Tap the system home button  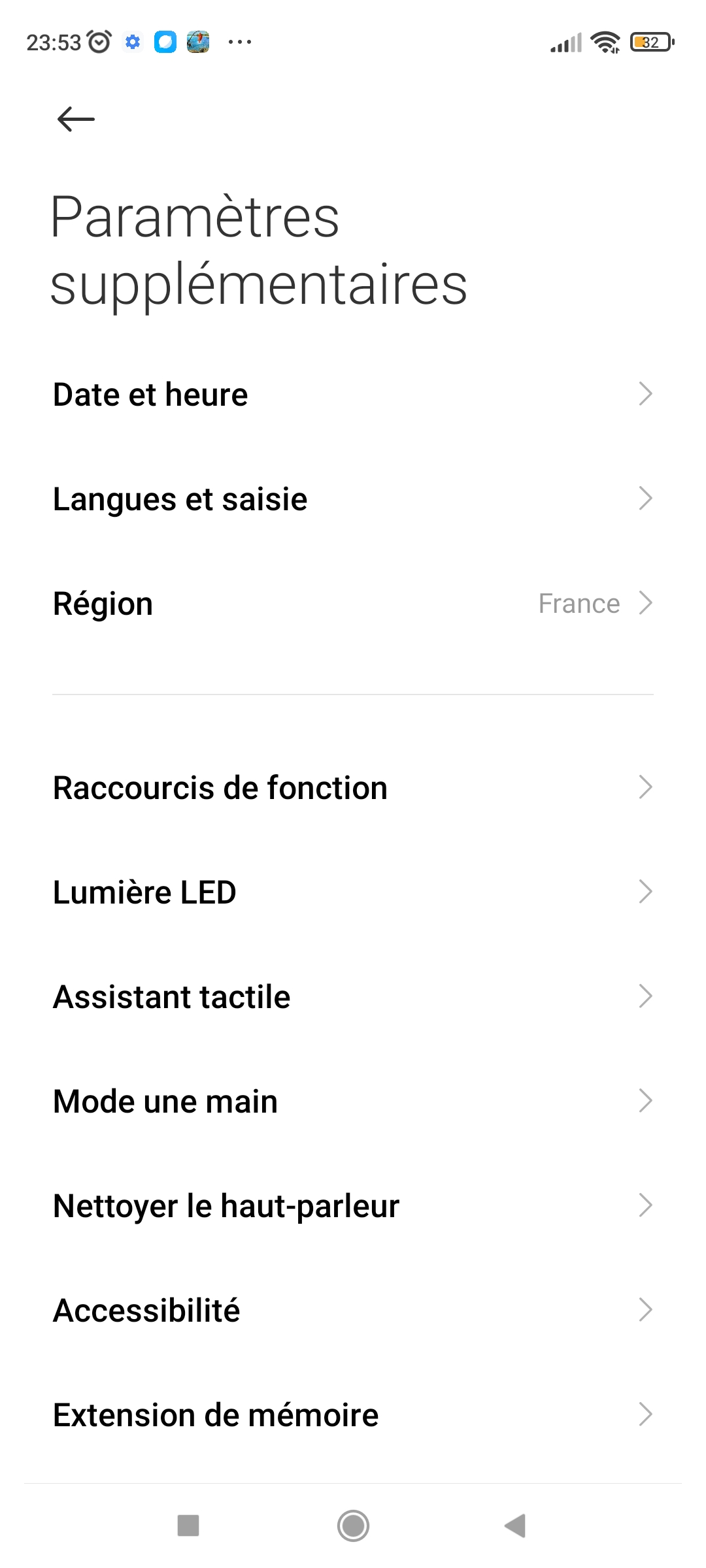(353, 1526)
